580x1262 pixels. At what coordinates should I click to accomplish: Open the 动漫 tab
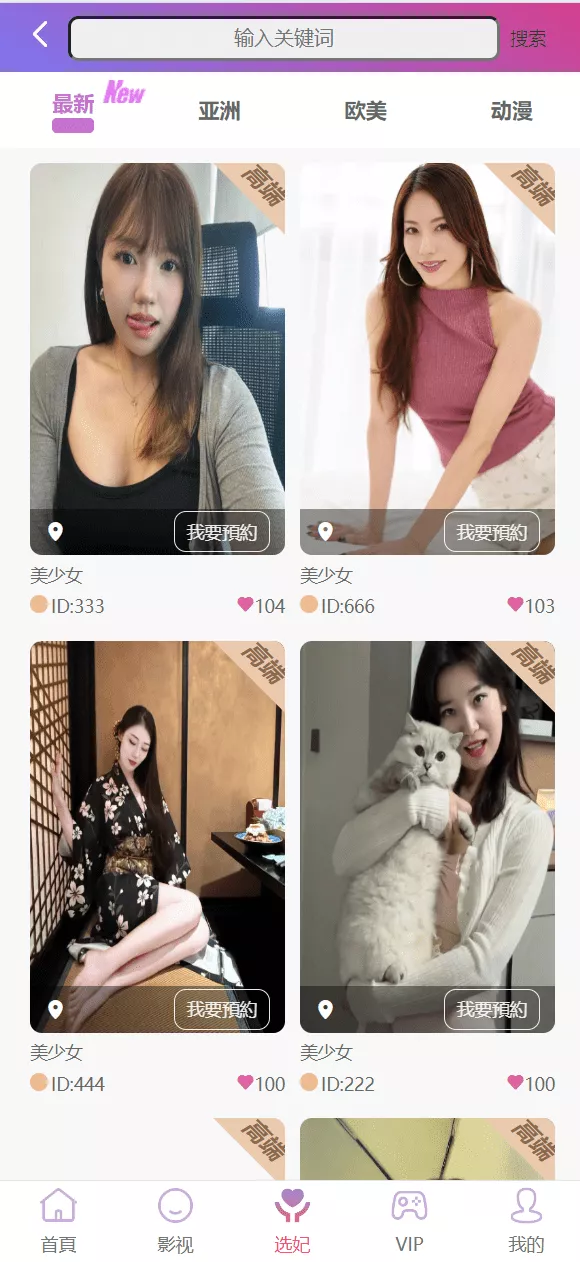[511, 111]
